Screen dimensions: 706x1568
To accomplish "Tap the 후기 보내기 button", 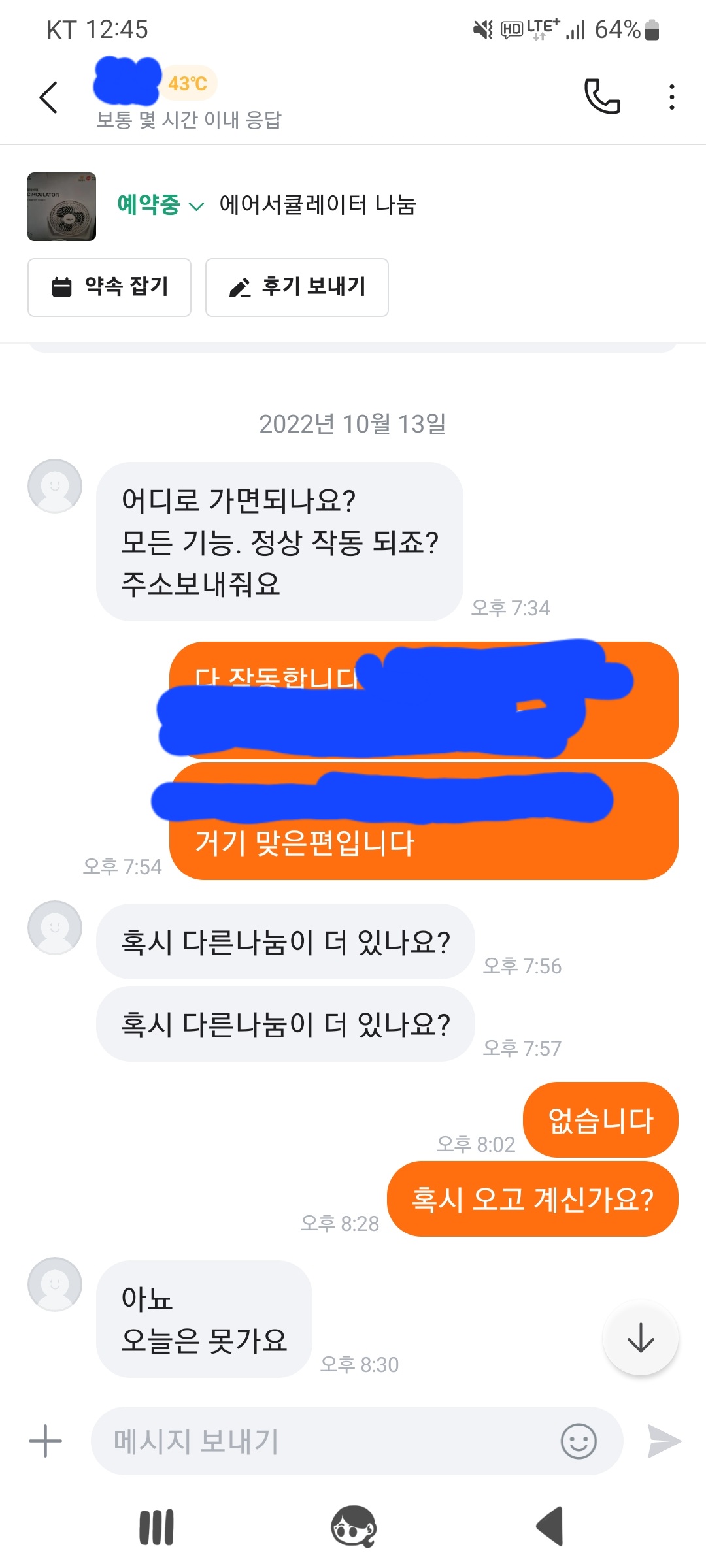I will click(x=297, y=287).
